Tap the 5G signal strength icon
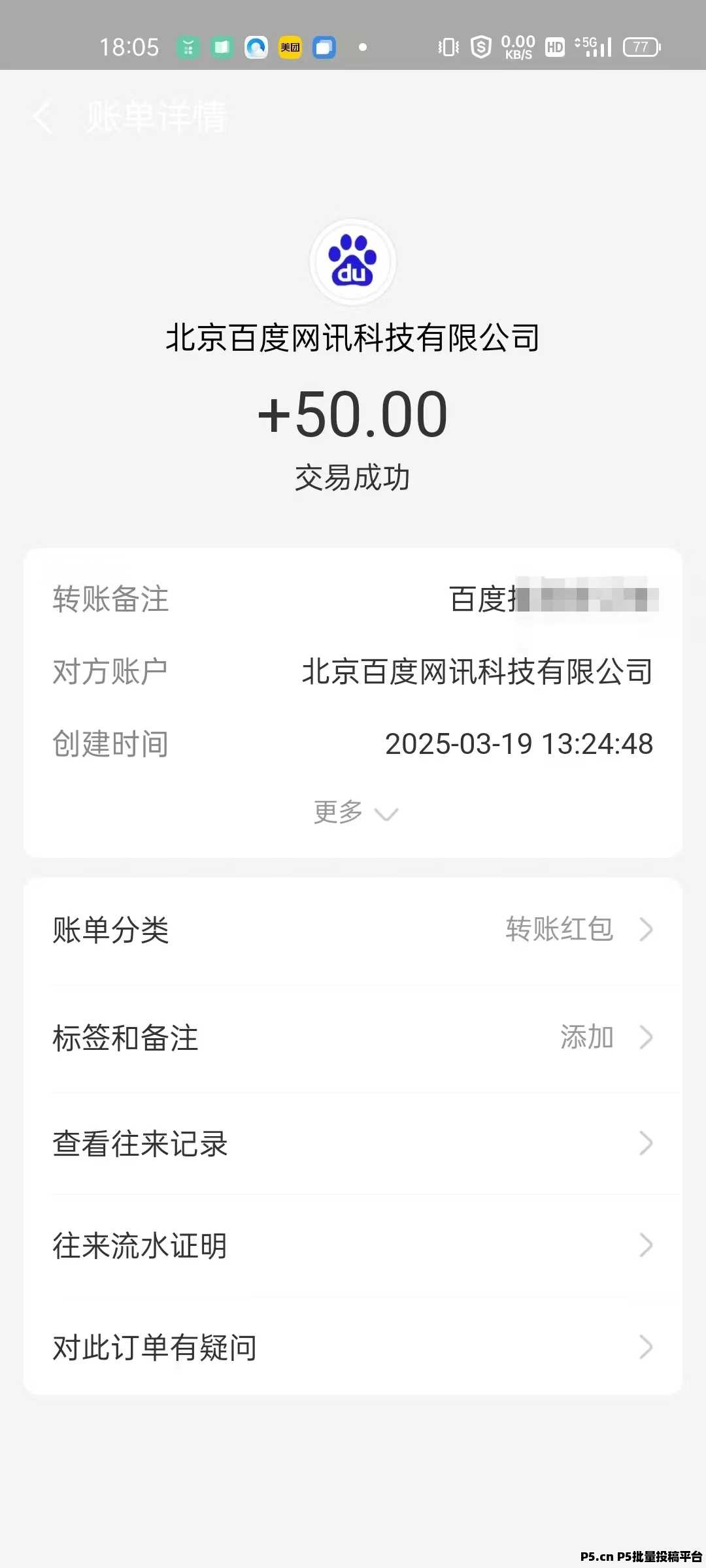706x1568 pixels. [x=592, y=46]
